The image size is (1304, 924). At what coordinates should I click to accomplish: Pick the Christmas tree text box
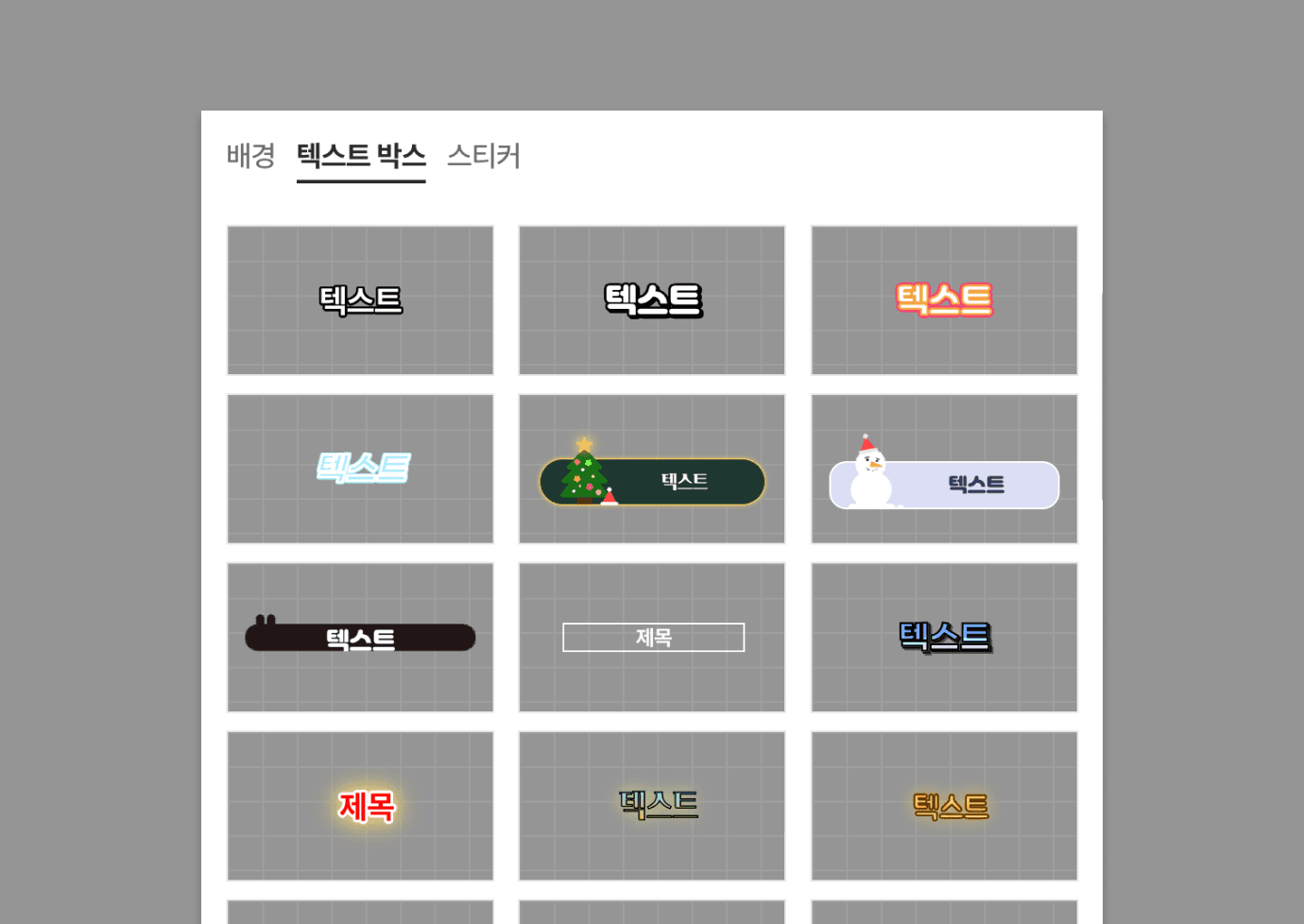click(x=652, y=469)
